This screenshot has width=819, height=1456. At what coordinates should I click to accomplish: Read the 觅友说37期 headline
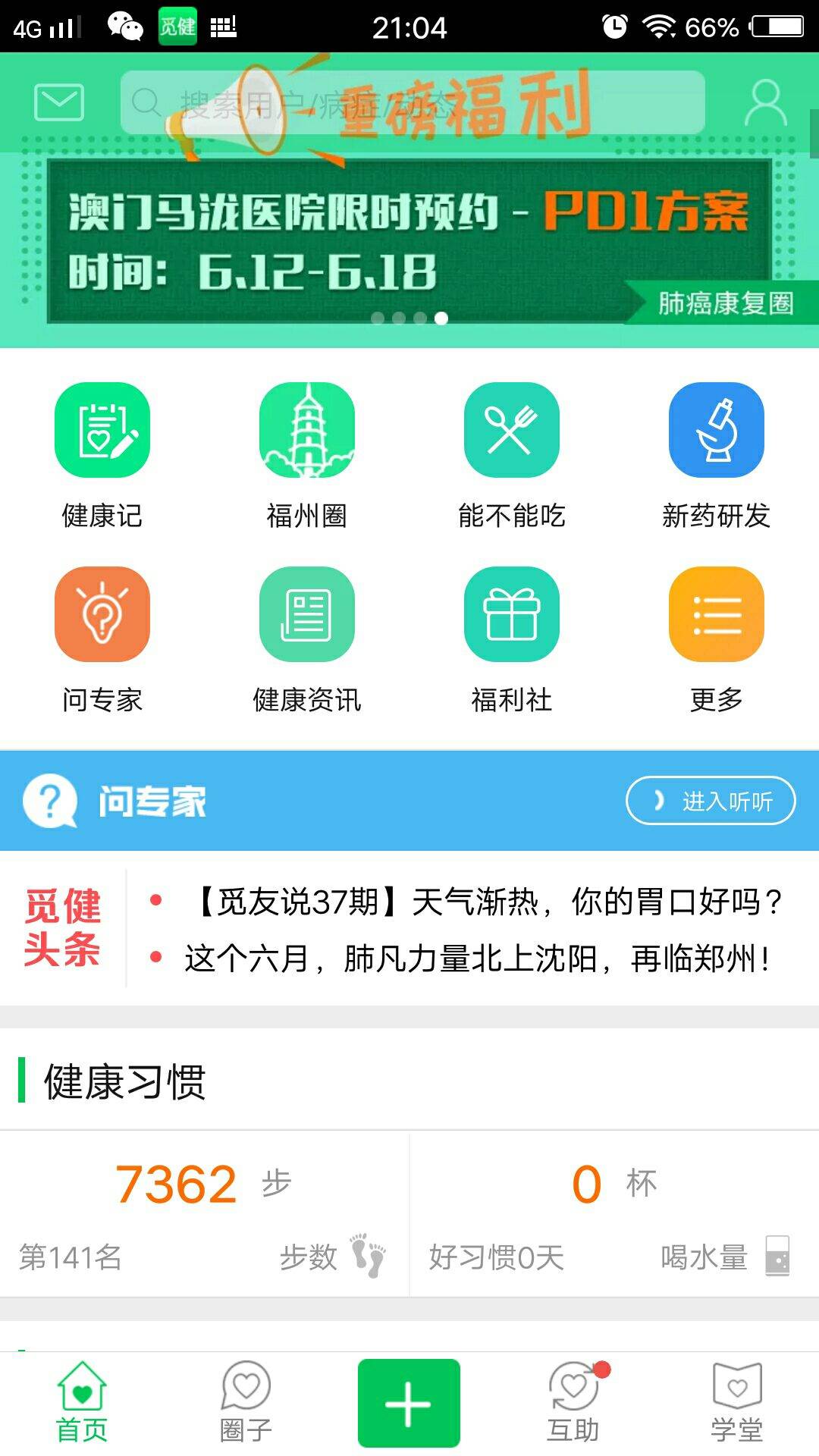click(x=485, y=902)
